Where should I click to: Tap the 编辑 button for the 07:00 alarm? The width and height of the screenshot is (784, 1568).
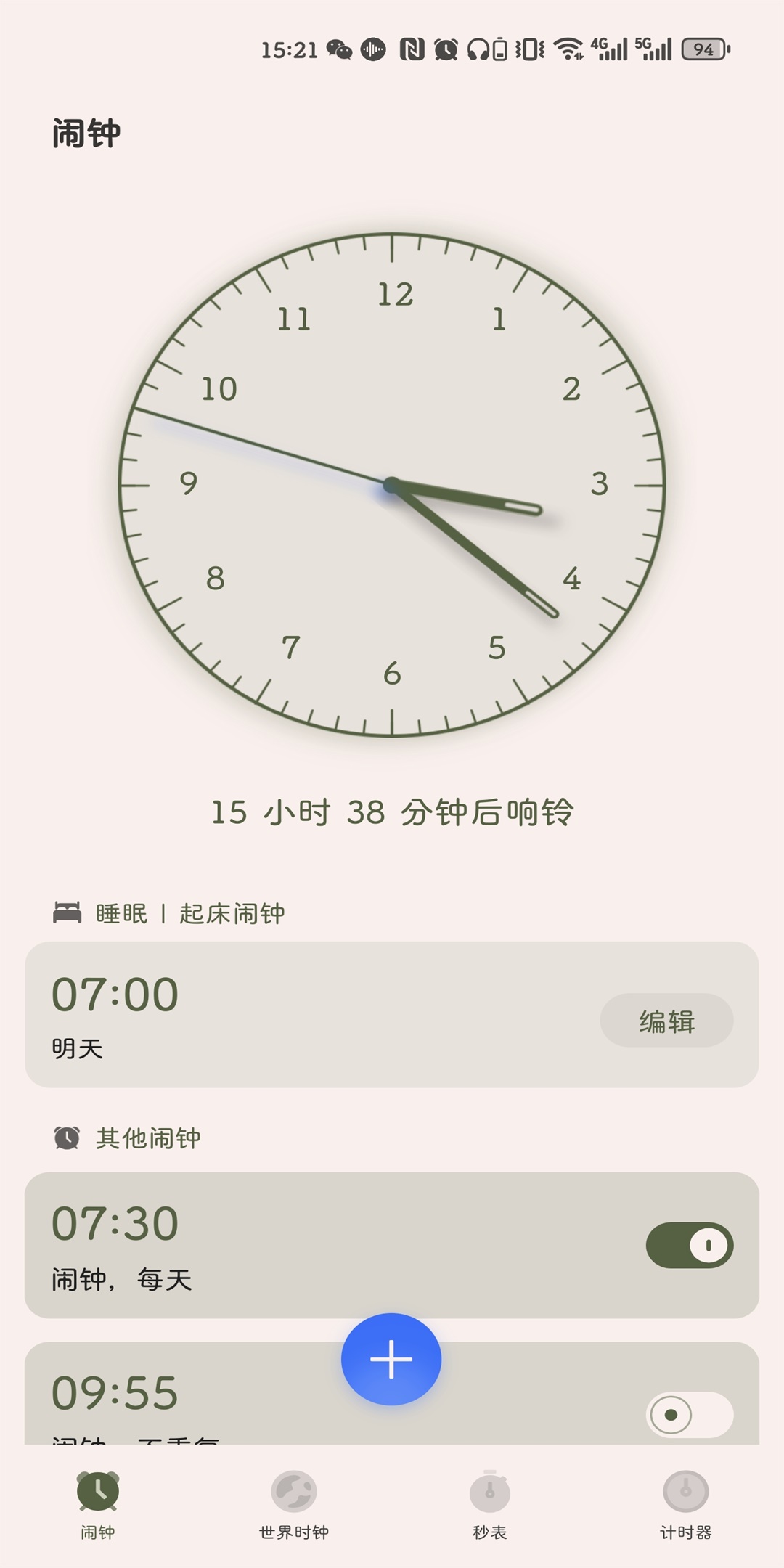(x=666, y=1021)
